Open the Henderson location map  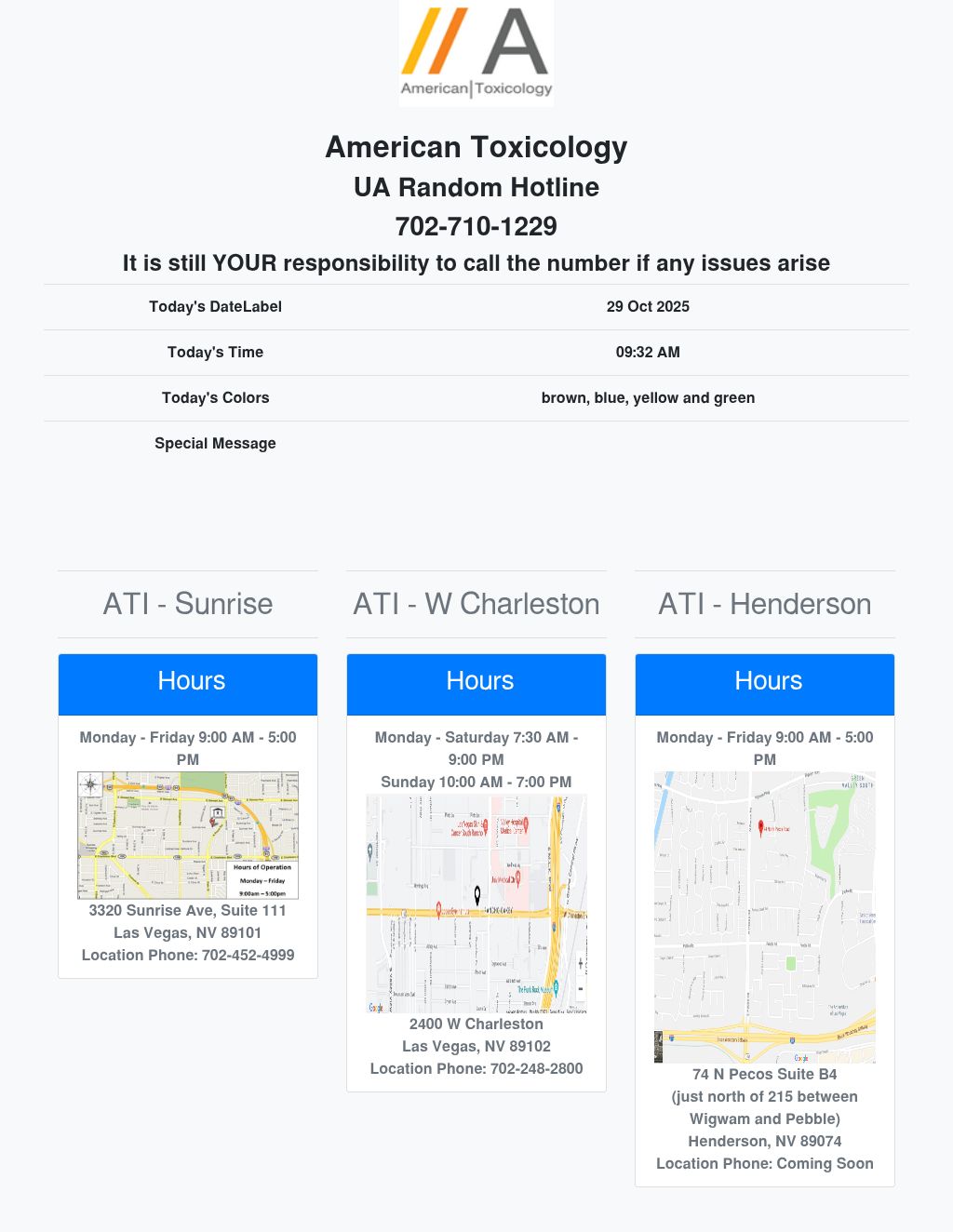point(765,917)
